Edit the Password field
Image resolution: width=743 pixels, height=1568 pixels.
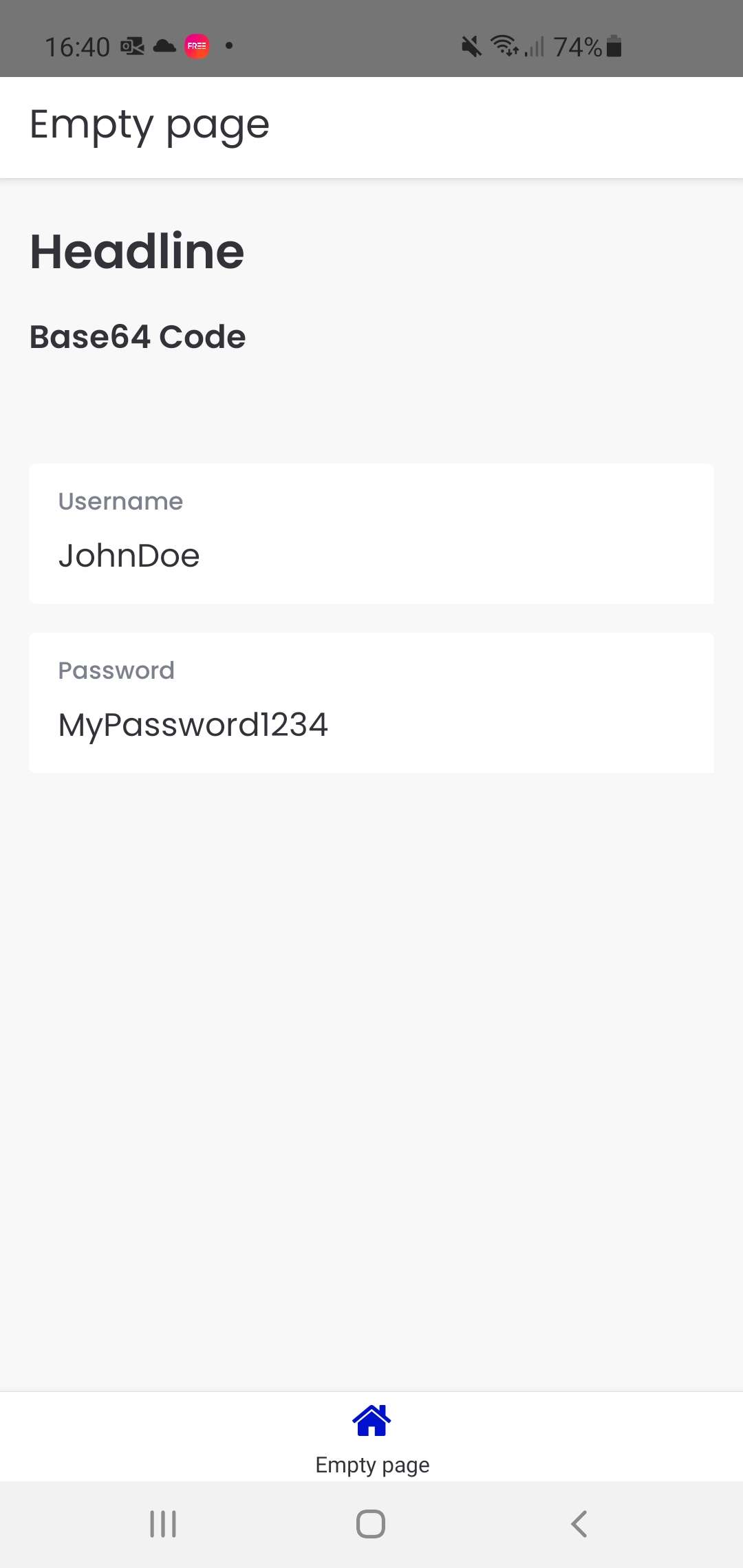(371, 703)
